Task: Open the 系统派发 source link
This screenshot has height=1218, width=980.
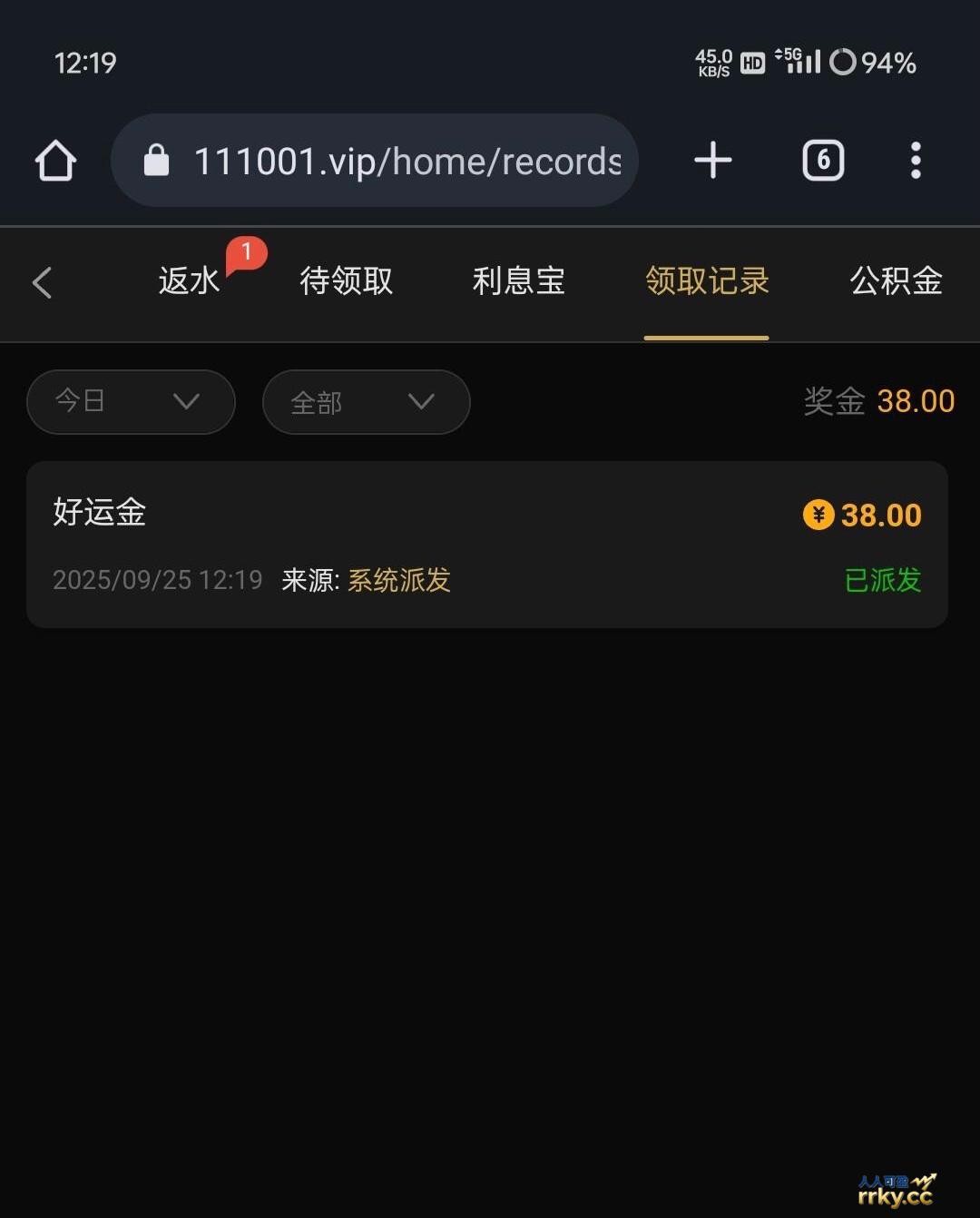Action: pos(397,580)
